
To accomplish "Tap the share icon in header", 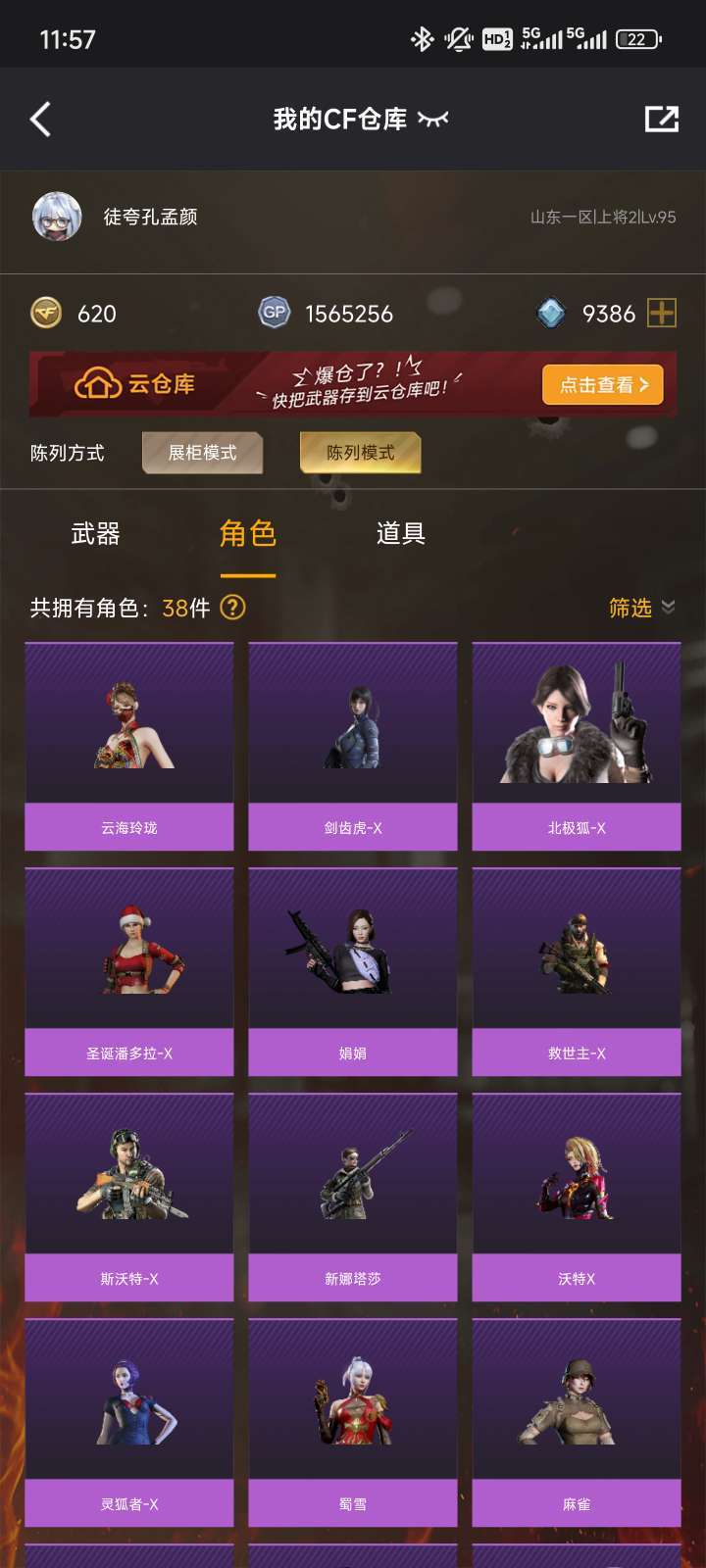I will pos(662,119).
